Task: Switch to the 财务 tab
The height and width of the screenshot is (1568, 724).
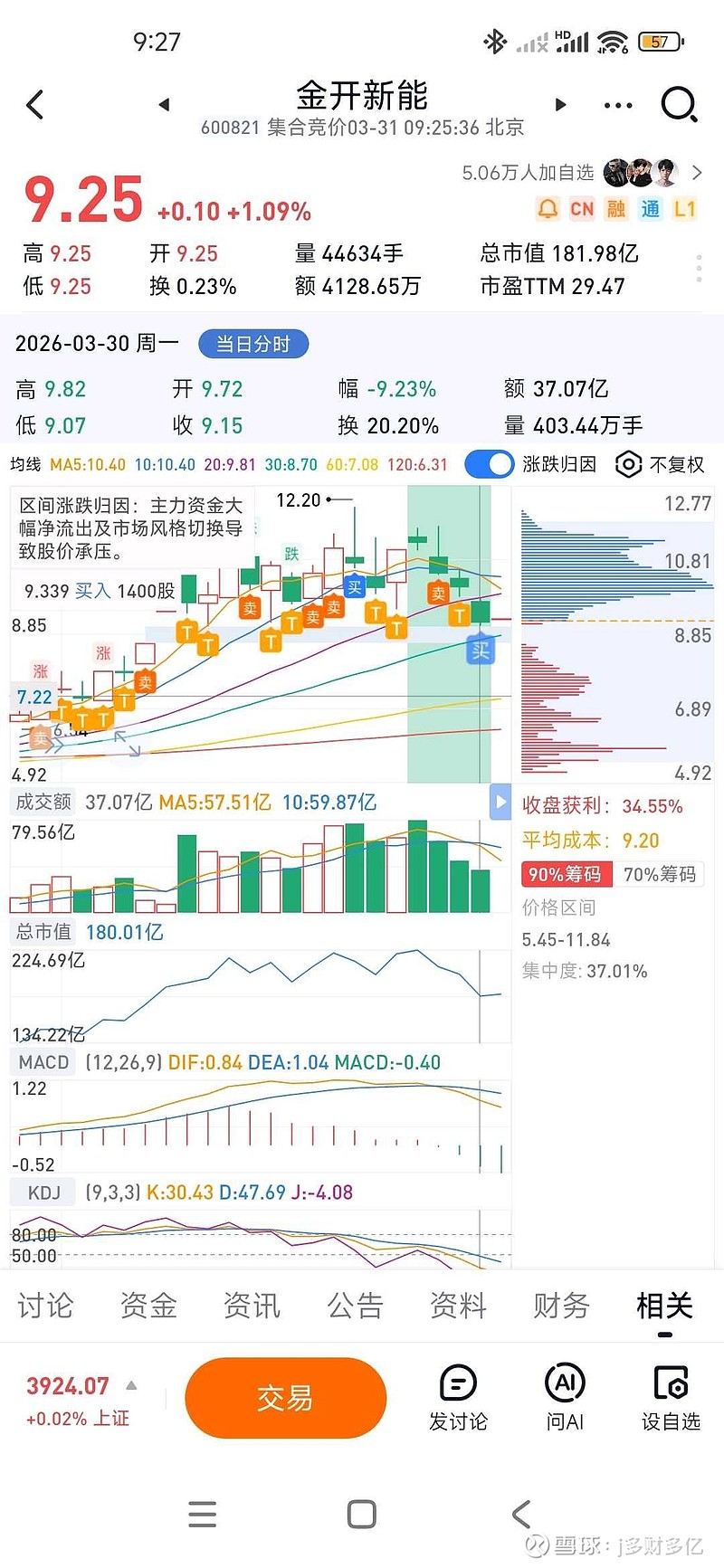Action: point(561,1306)
